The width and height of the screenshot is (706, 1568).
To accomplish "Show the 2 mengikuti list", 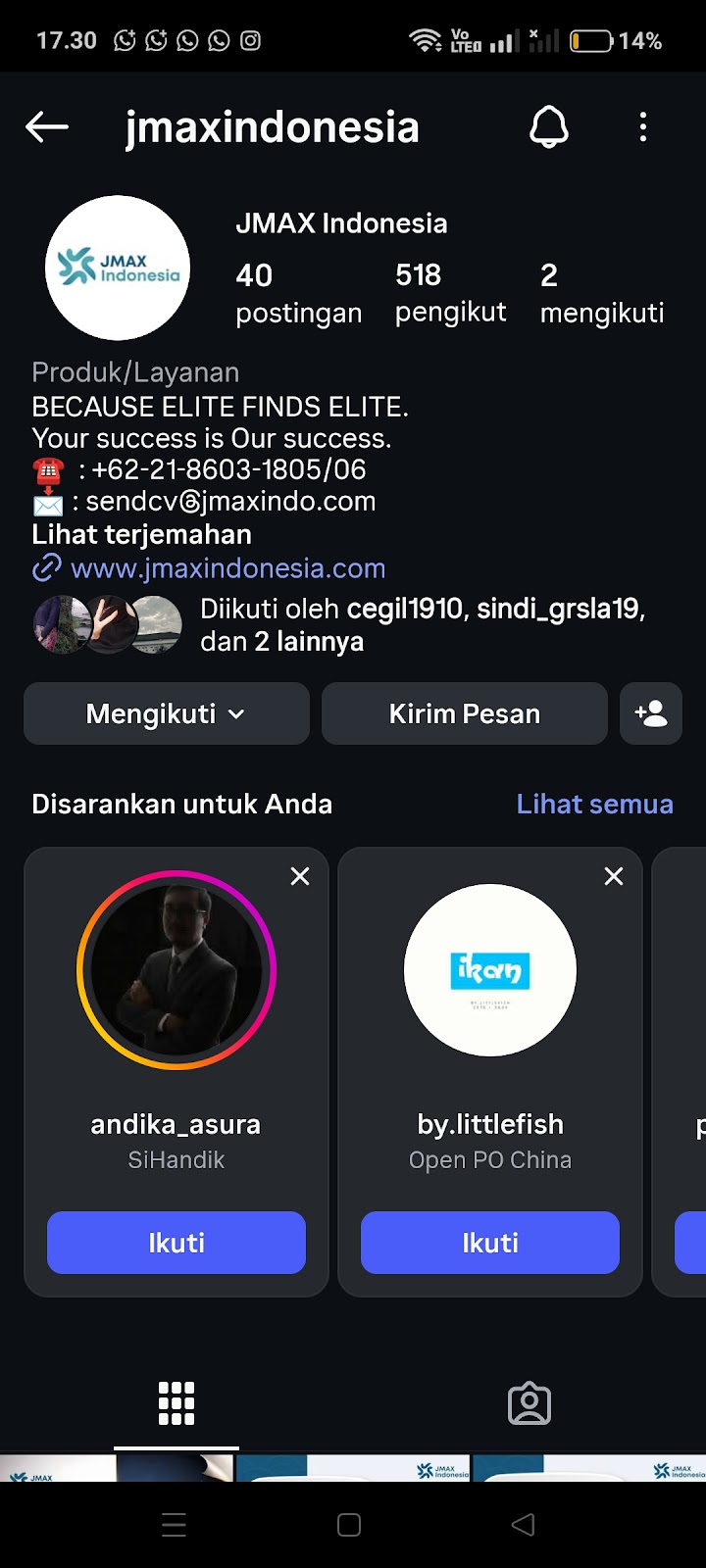I will pyautogui.click(x=601, y=292).
